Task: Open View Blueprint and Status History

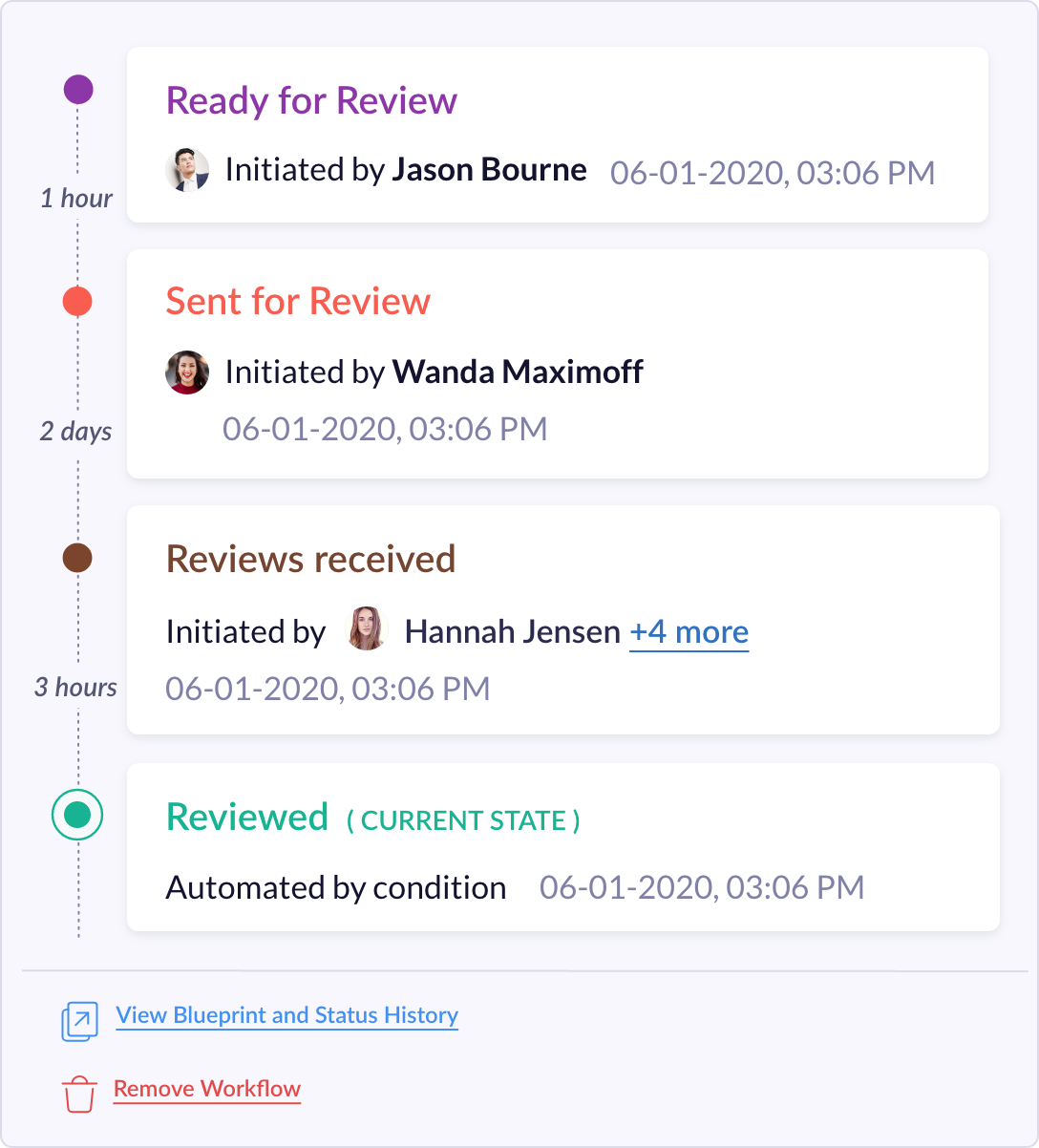Action: coord(286,1015)
